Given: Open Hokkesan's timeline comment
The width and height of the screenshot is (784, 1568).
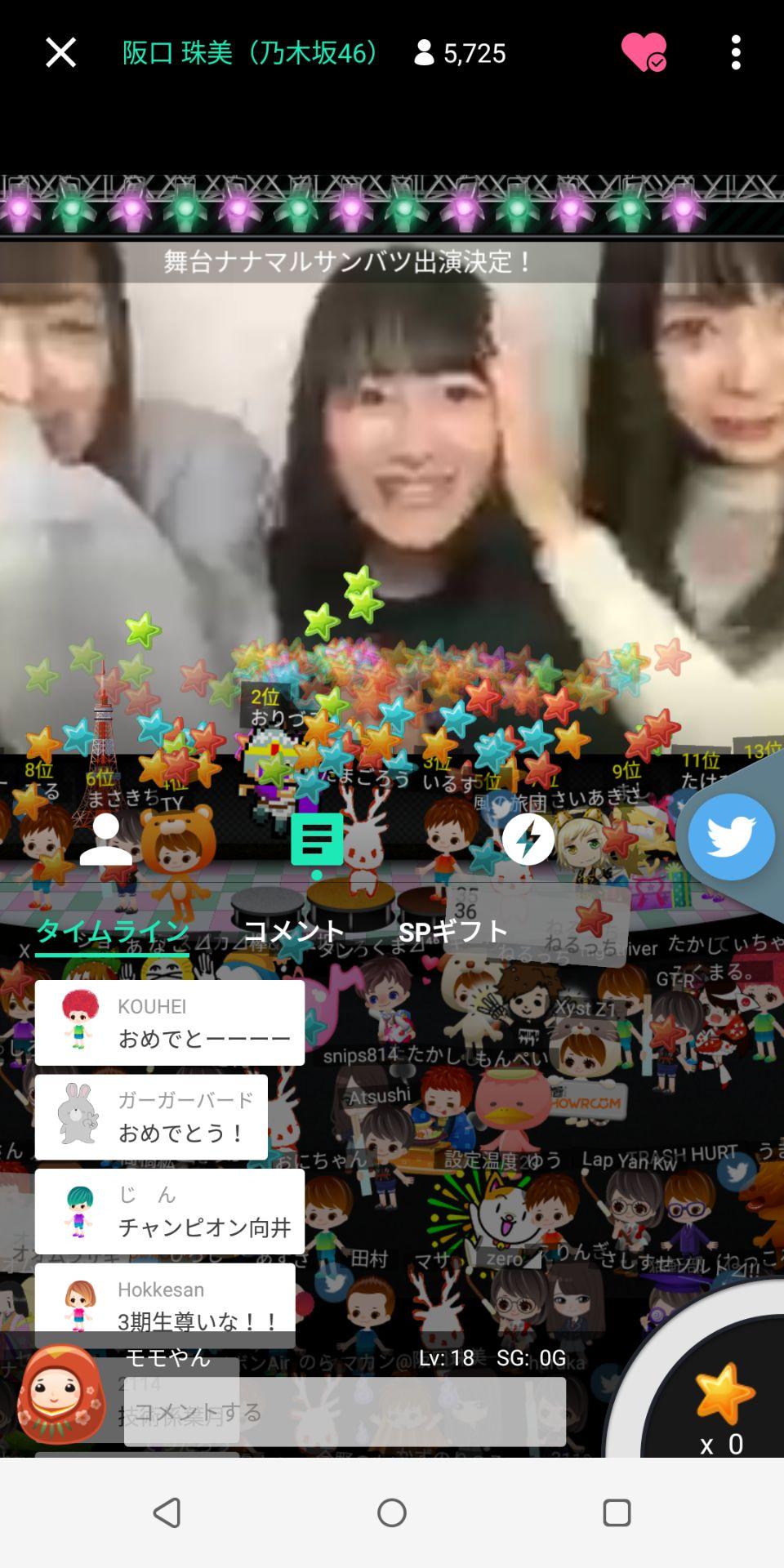Looking at the screenshot, I should pyautogui.click(x=165, y=1305).
